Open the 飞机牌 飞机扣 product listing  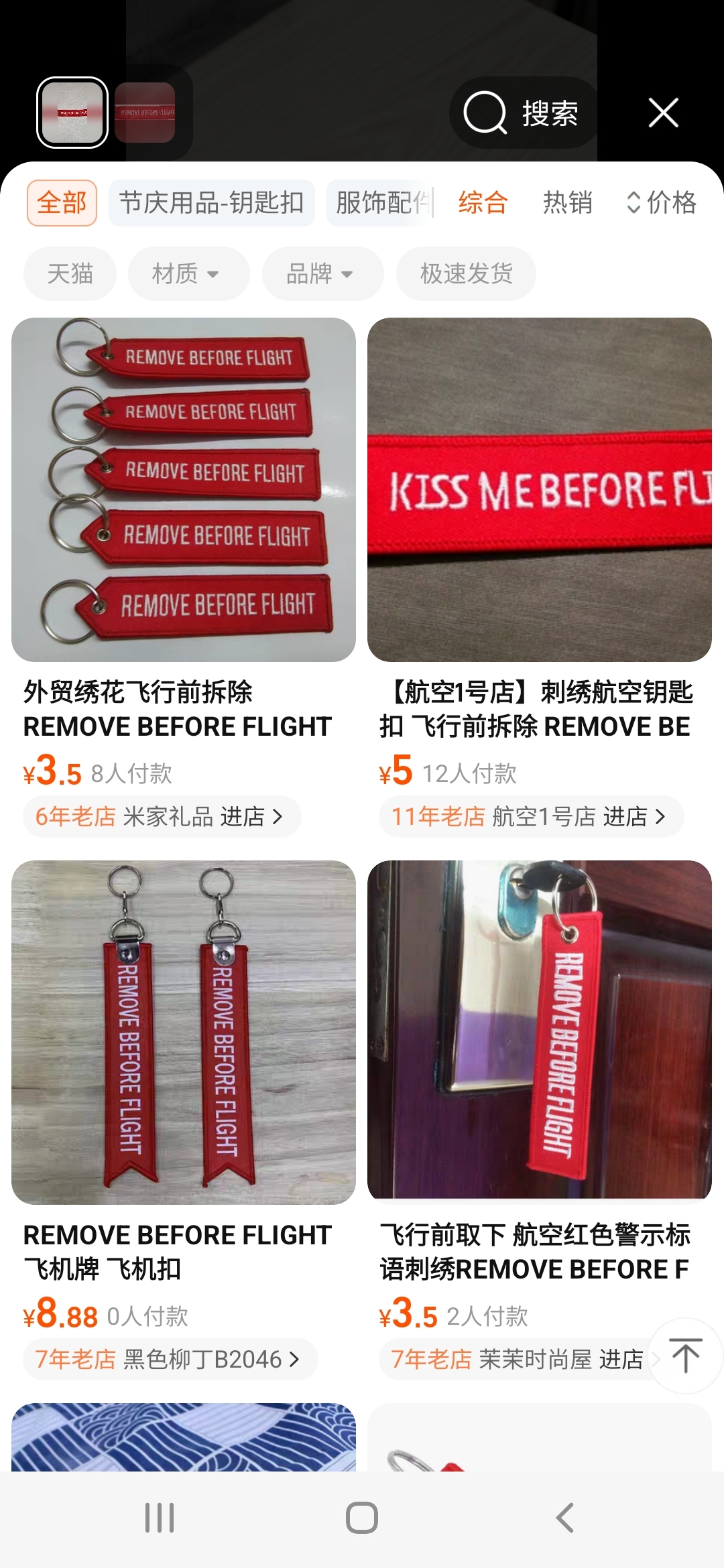point(183,1032)
